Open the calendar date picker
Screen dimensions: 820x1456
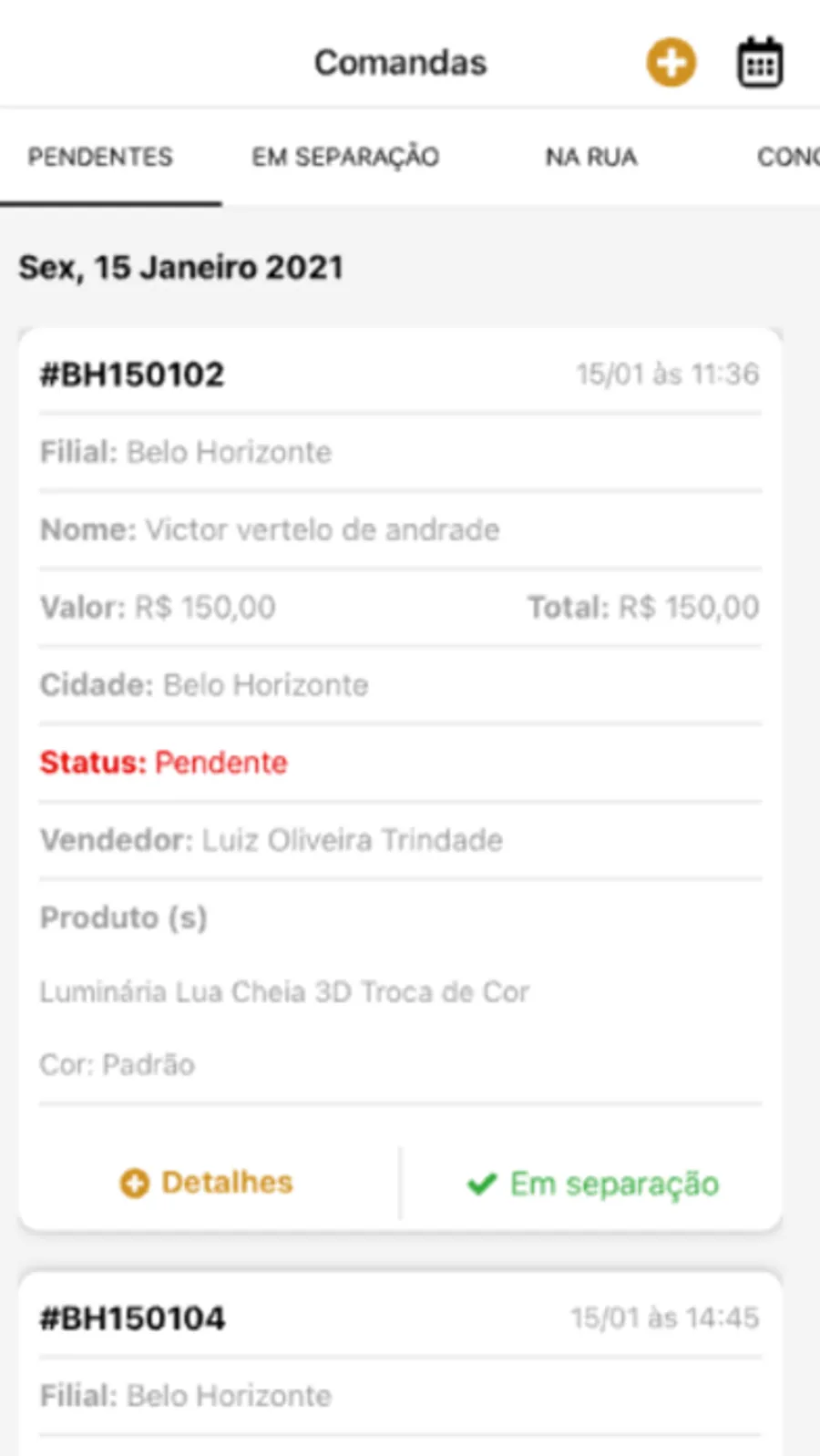click(x=759, y=63)
